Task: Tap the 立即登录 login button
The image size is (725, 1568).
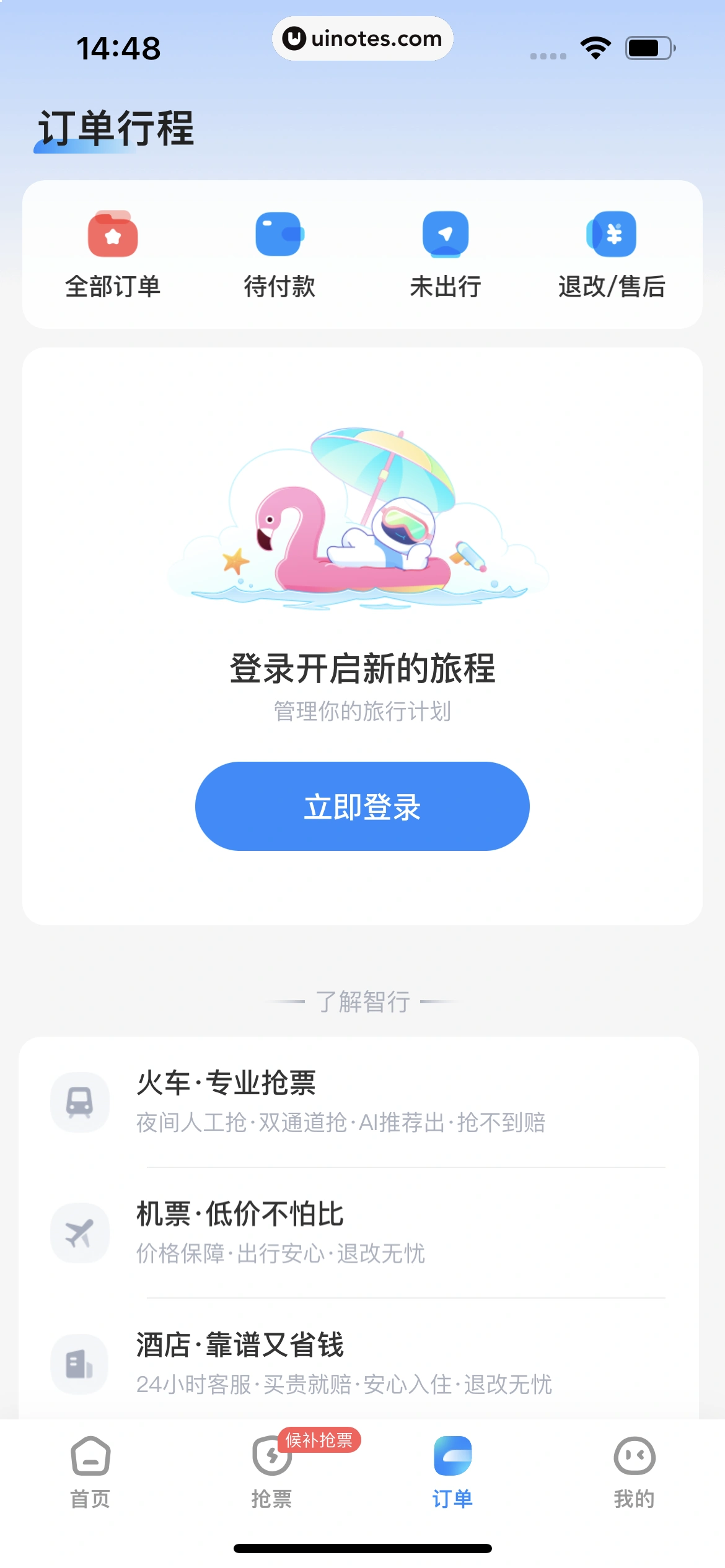Action: 362,806
